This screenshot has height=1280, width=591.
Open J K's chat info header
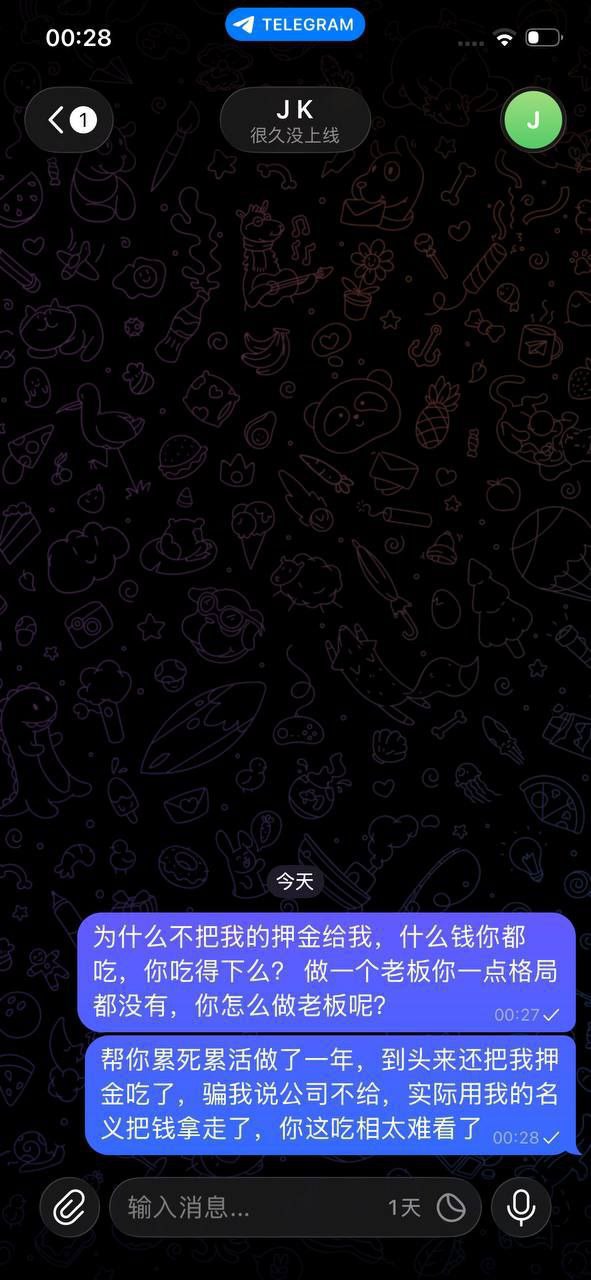[295, 120]
